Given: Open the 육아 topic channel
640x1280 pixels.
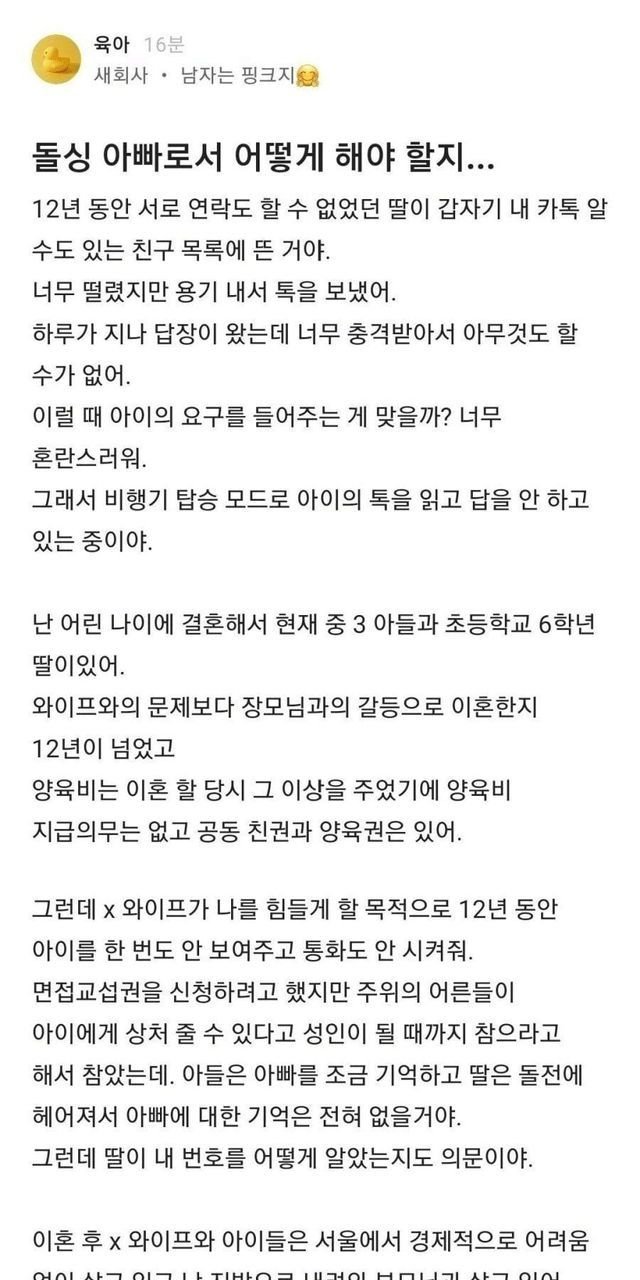Looking at the screenshot, I should [x=111, y=46].
